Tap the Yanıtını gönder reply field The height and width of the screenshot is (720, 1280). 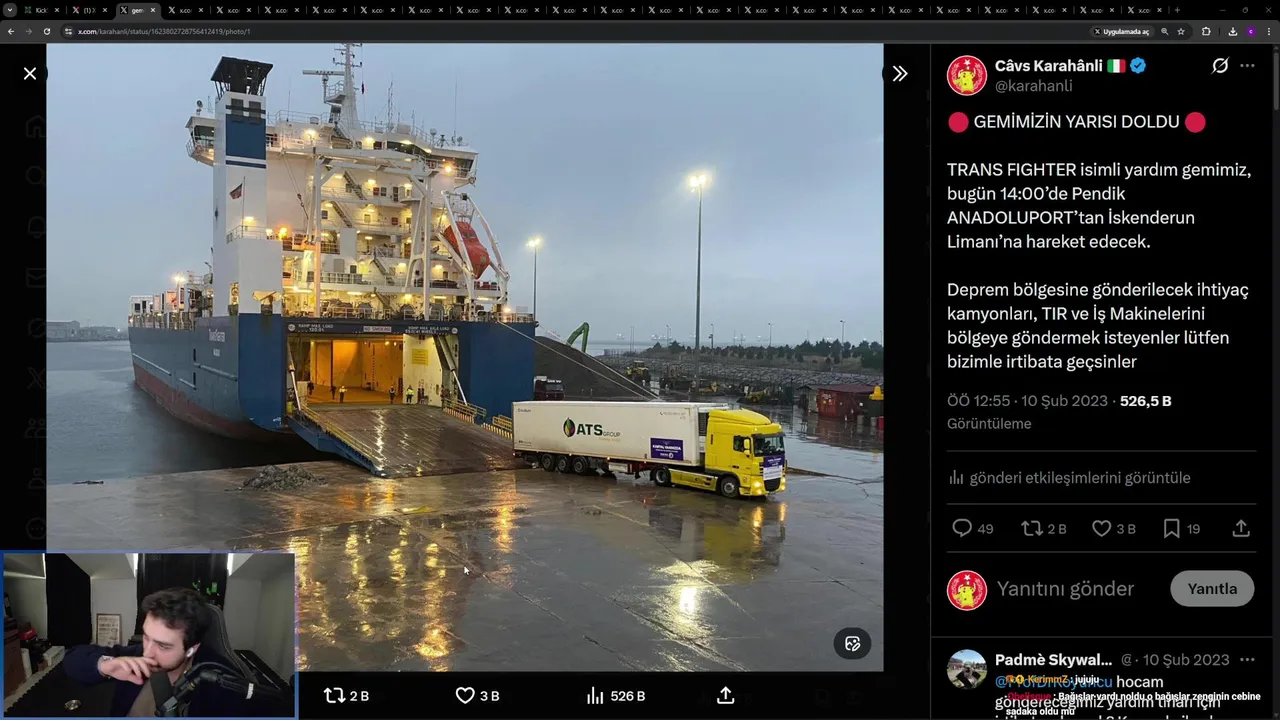(x=1065, y=589)
